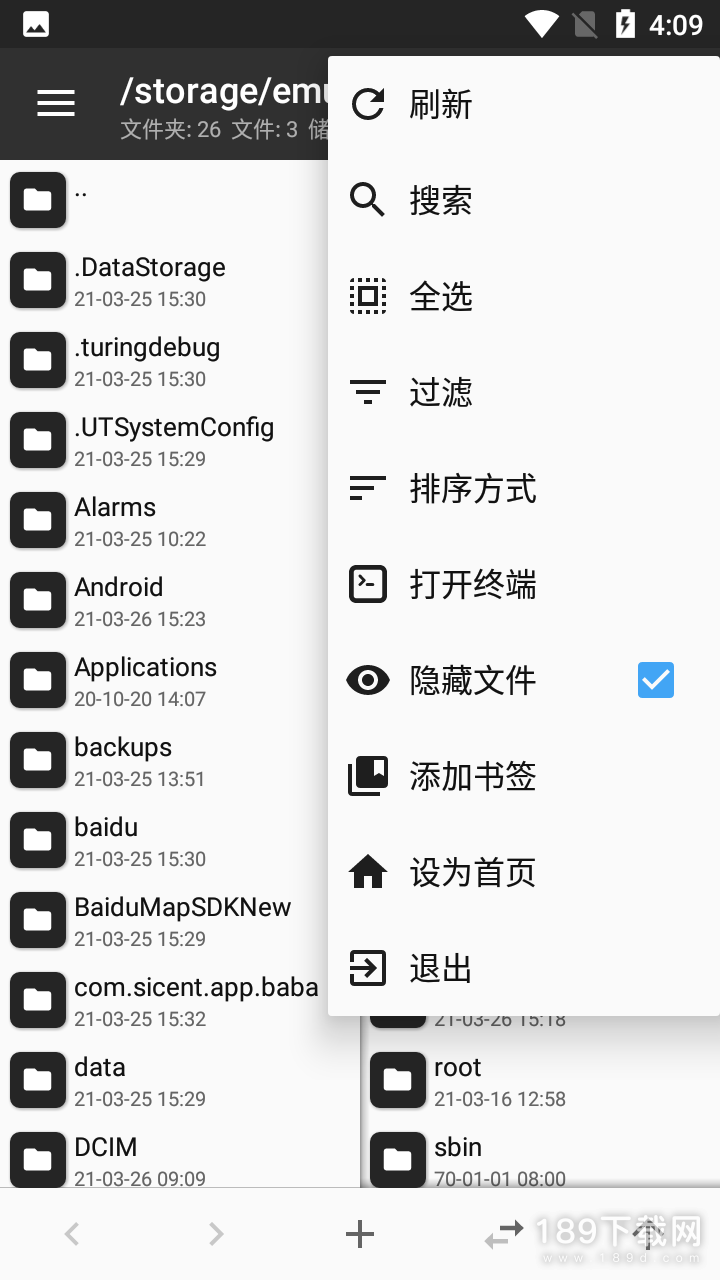Choose 全选 to select all files

[440, 296]
